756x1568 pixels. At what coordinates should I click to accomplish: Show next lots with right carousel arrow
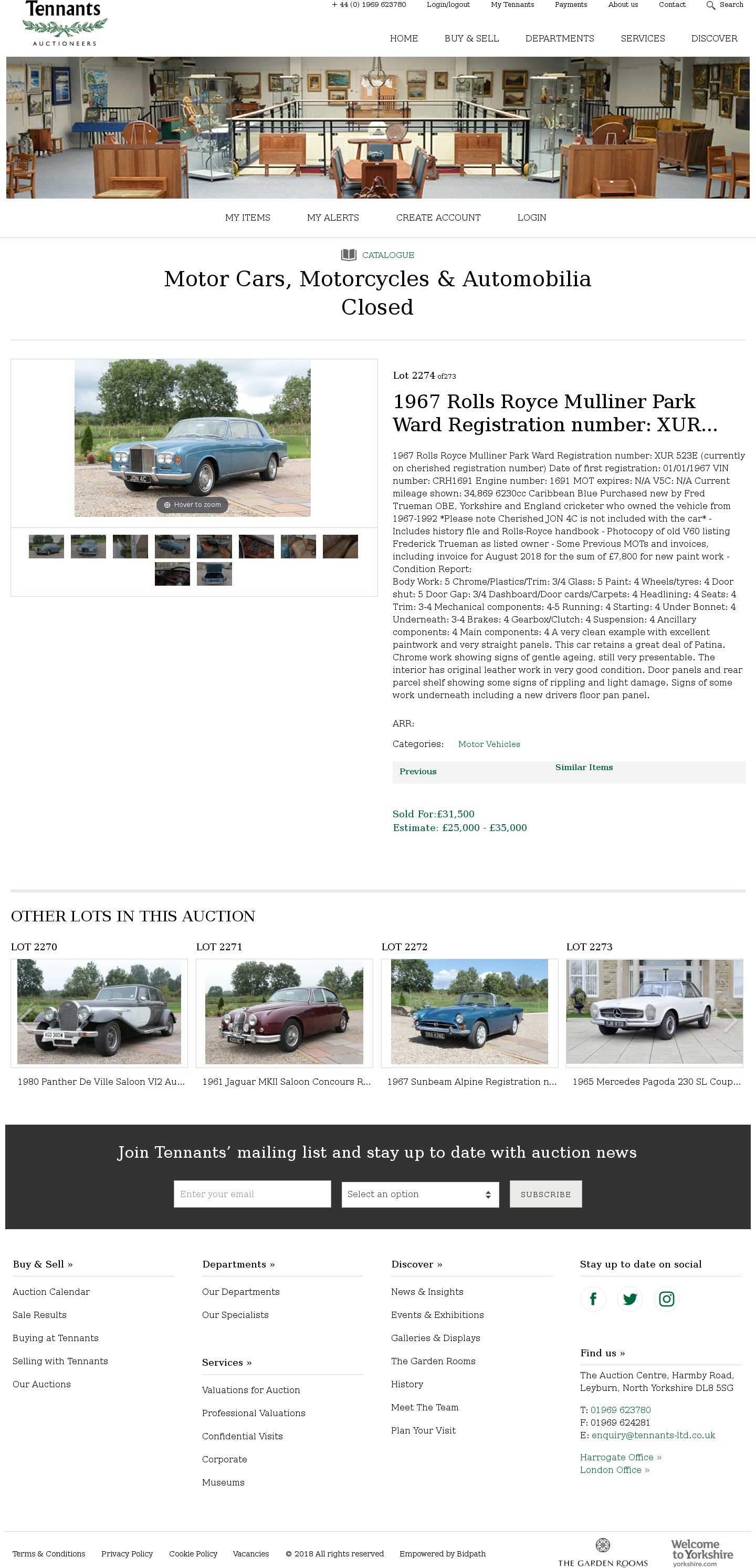click(x=730, y=1020)
